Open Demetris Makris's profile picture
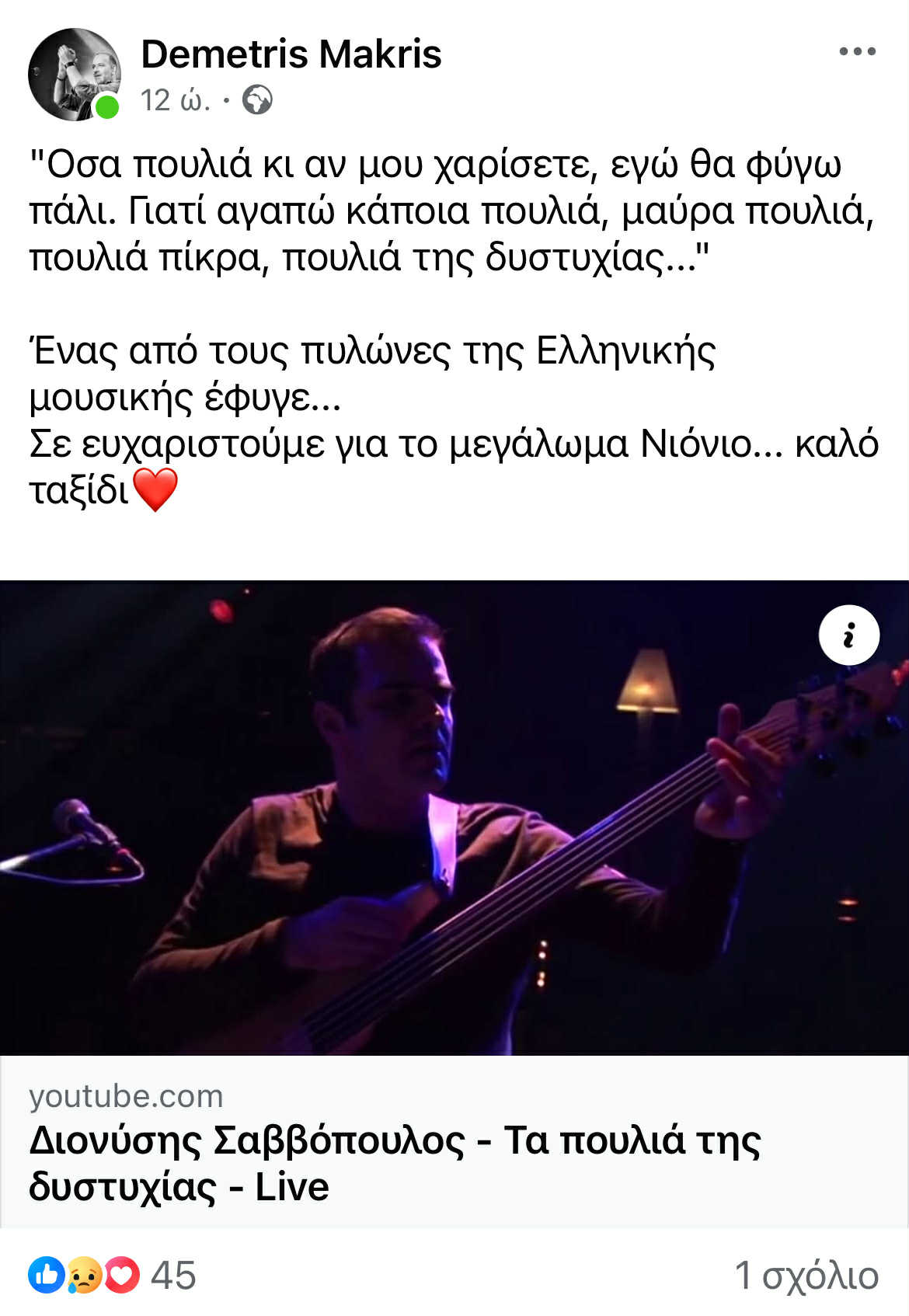 [x=75, y=75]
